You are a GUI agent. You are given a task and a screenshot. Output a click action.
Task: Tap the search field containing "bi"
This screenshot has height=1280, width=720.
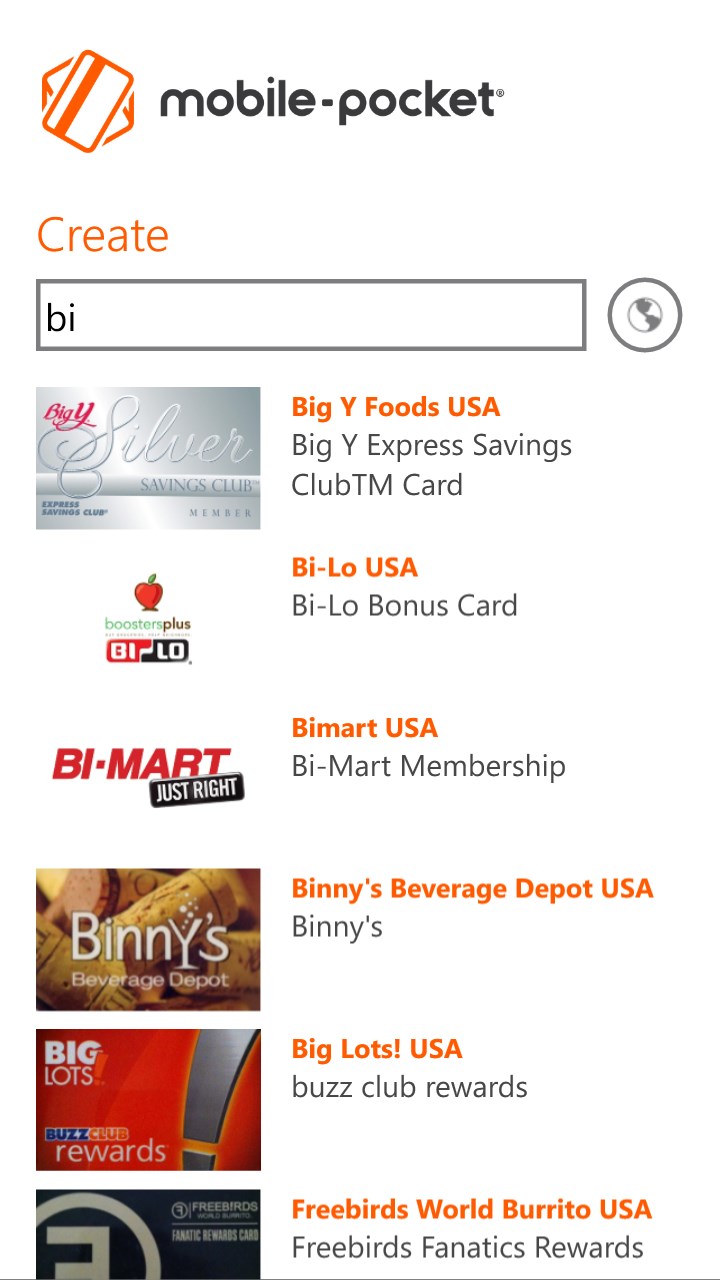[x=310, y=316]
